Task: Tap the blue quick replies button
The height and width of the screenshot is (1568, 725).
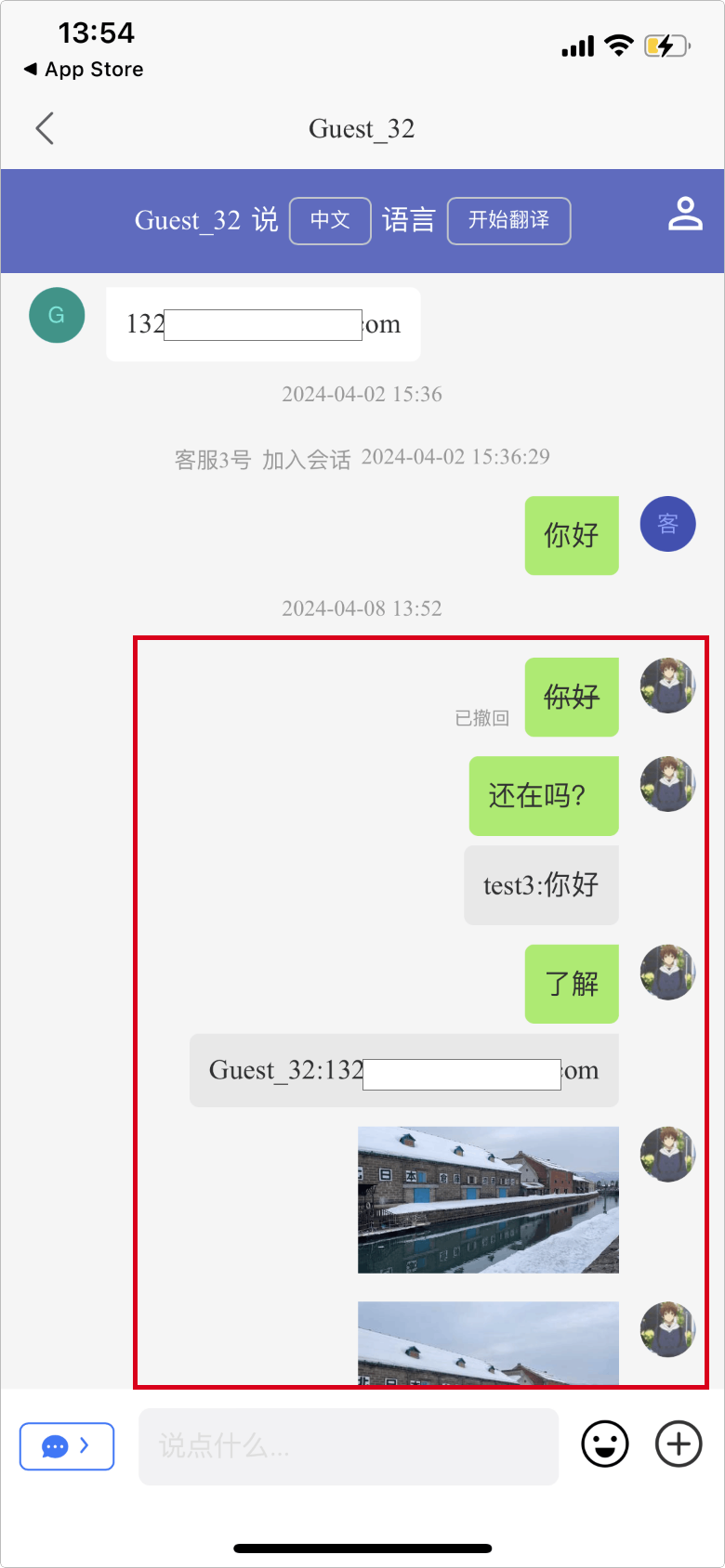Action: [67, 1446]
